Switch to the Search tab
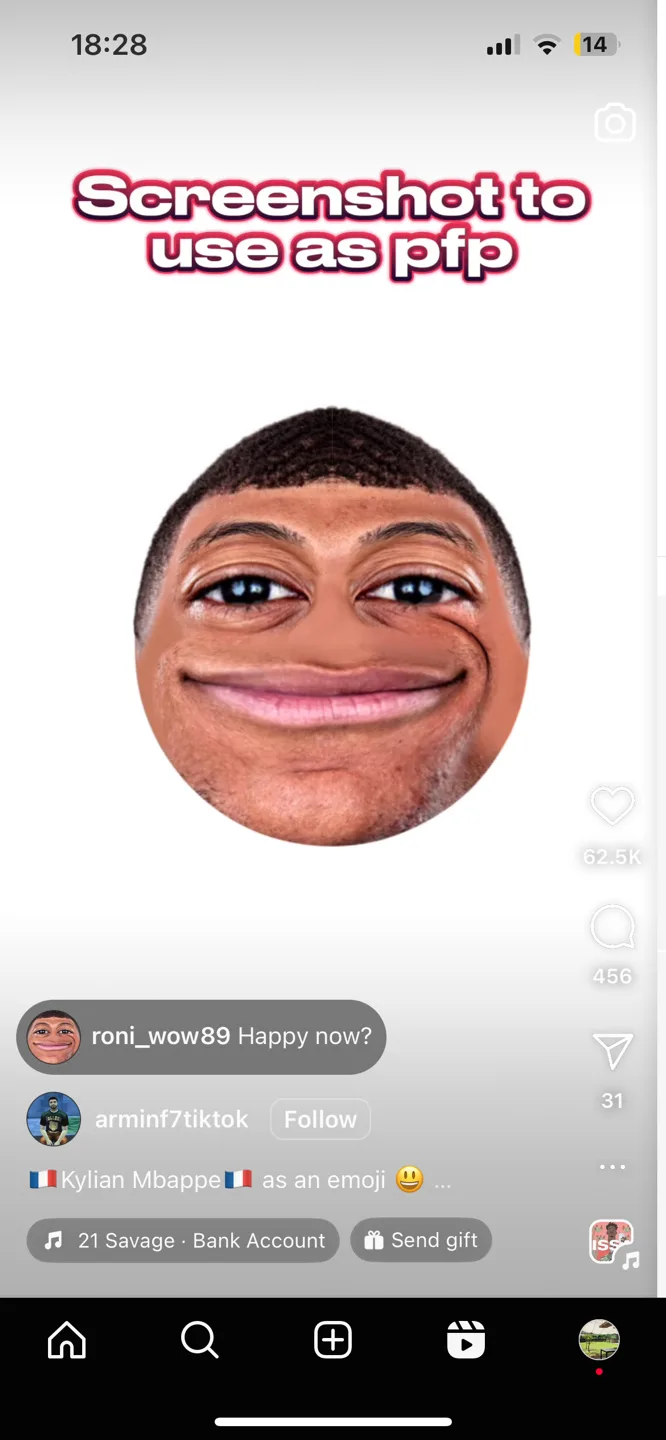 [199, 1340]
